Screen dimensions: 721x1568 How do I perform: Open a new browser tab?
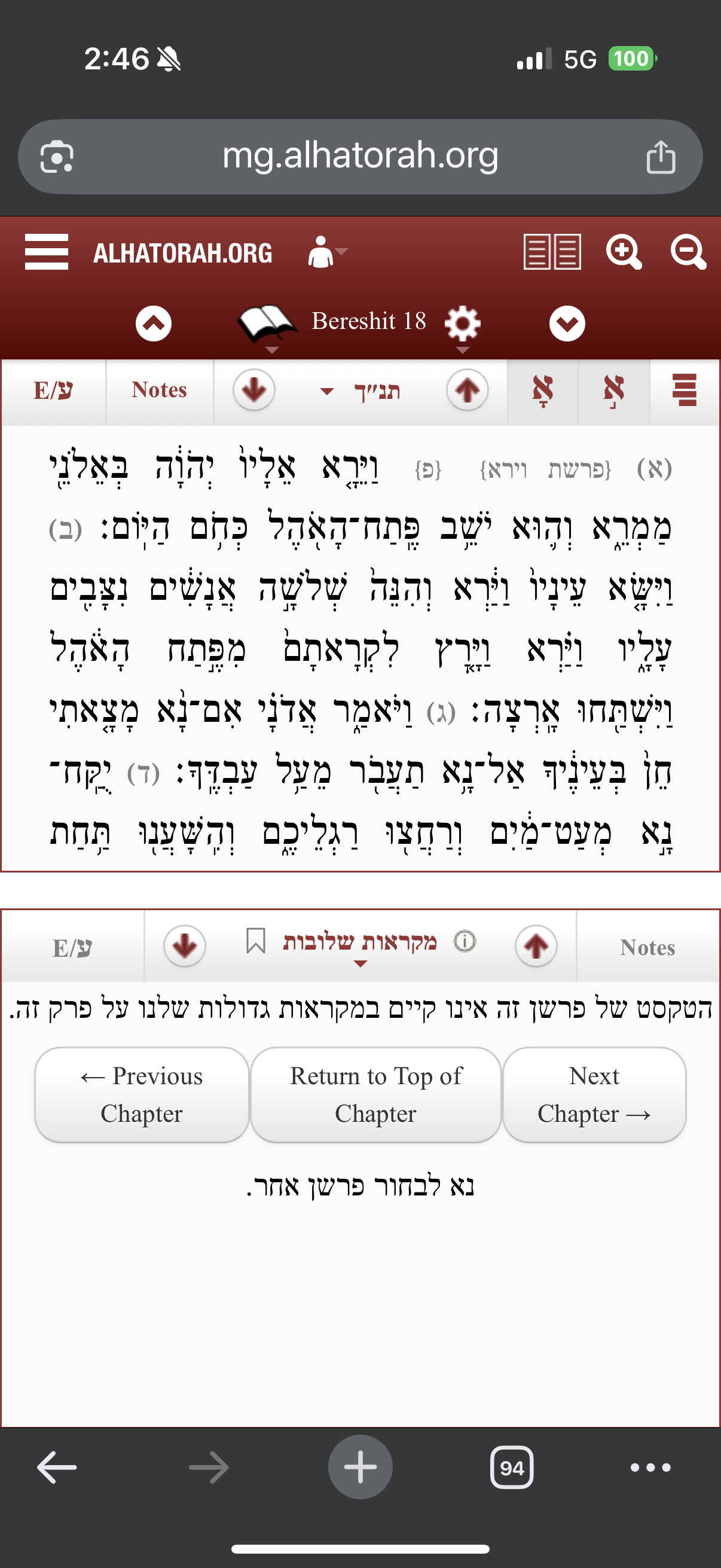(360, 1467)
